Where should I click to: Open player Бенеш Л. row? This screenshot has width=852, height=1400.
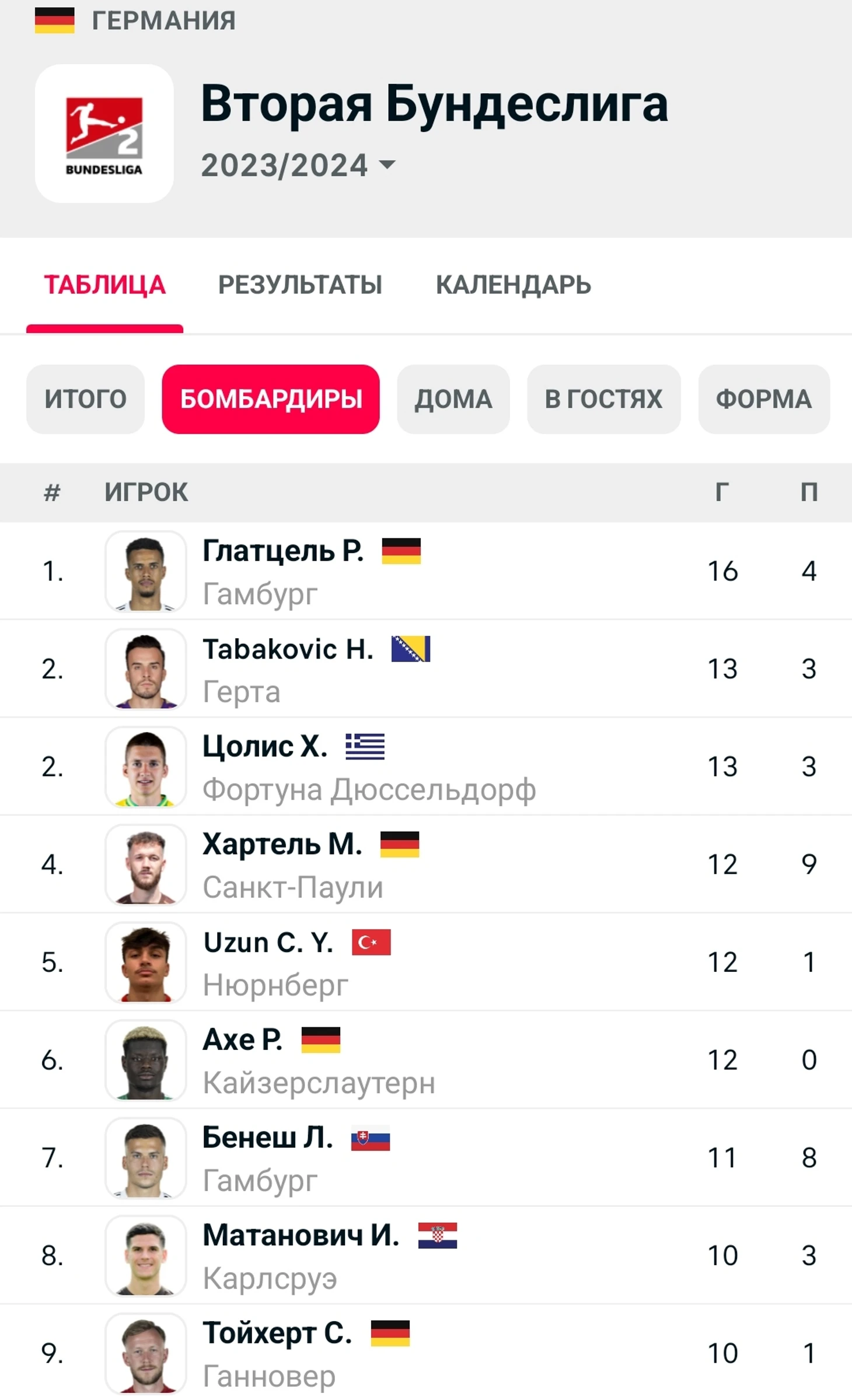267,1138
